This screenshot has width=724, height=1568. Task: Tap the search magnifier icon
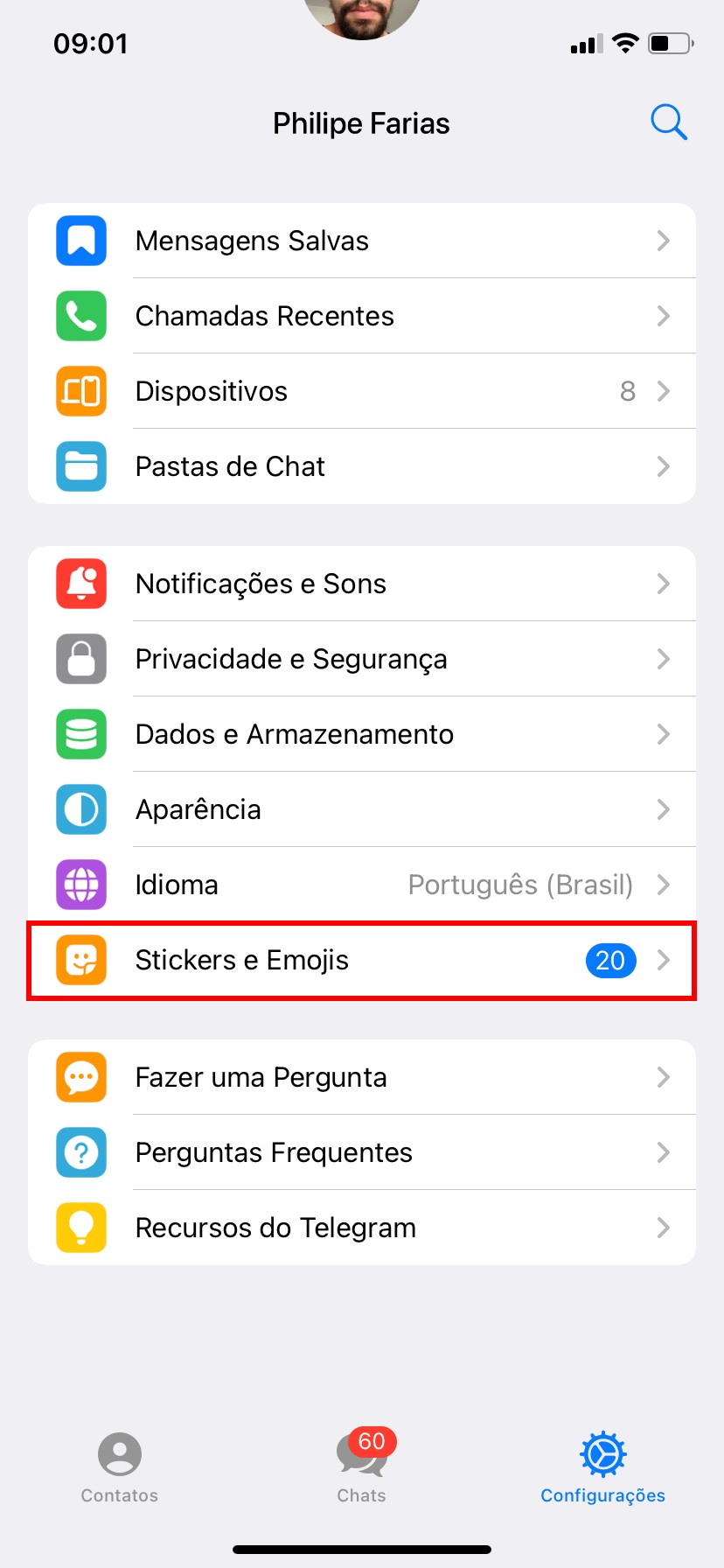669,122
